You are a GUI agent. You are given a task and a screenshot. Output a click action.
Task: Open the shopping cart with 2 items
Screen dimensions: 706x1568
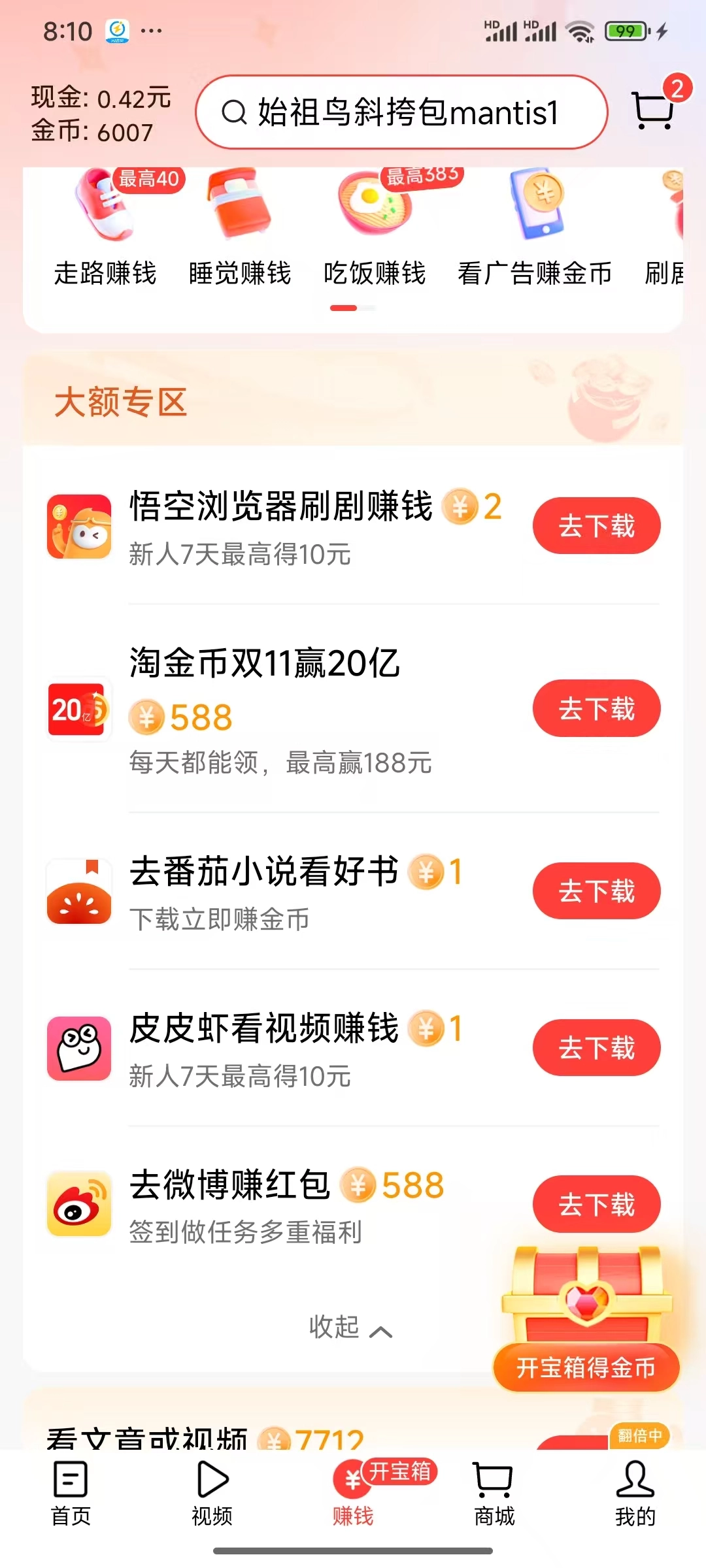click(652, 112)
